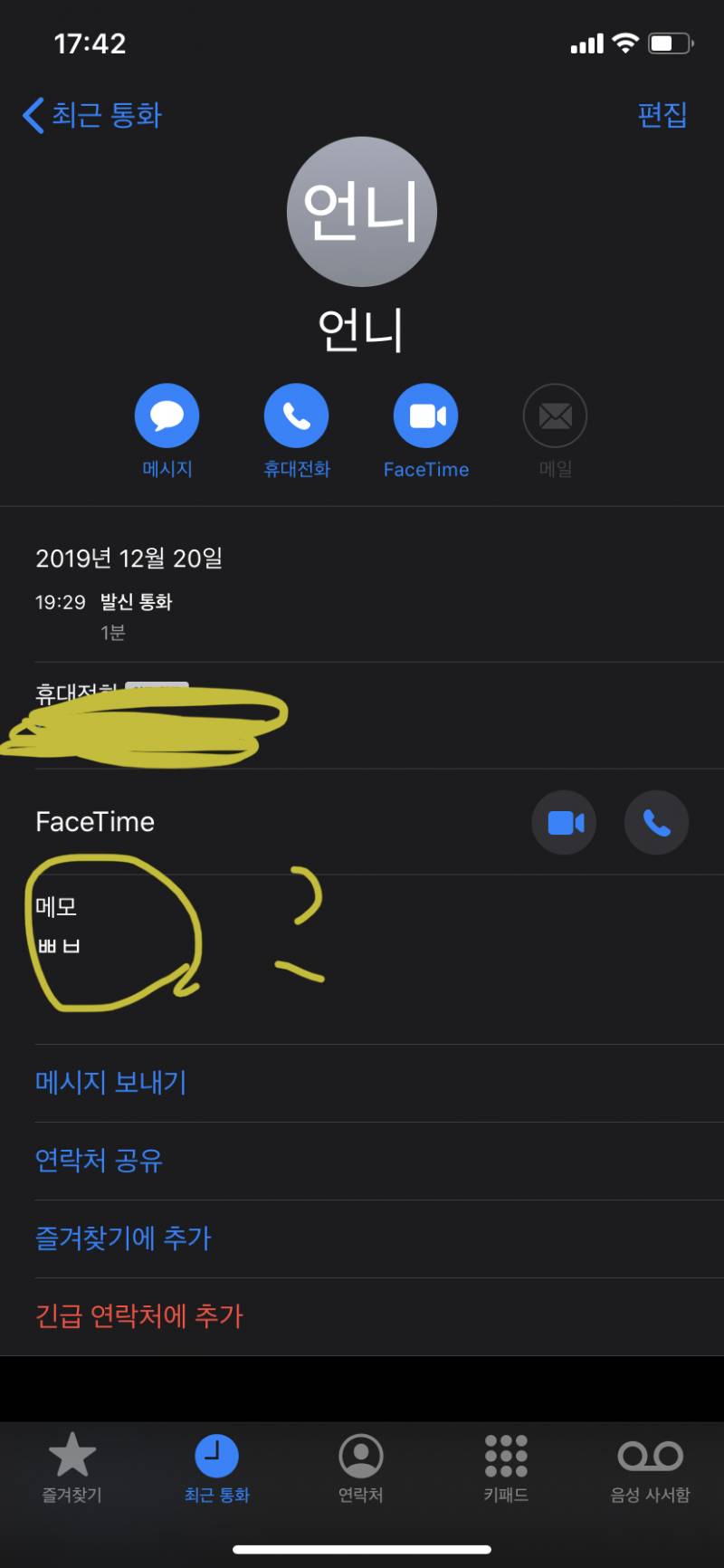Tap 편집 to edit the contact
The height and width of the screenshot is (1568, 724).
point(662,115)
